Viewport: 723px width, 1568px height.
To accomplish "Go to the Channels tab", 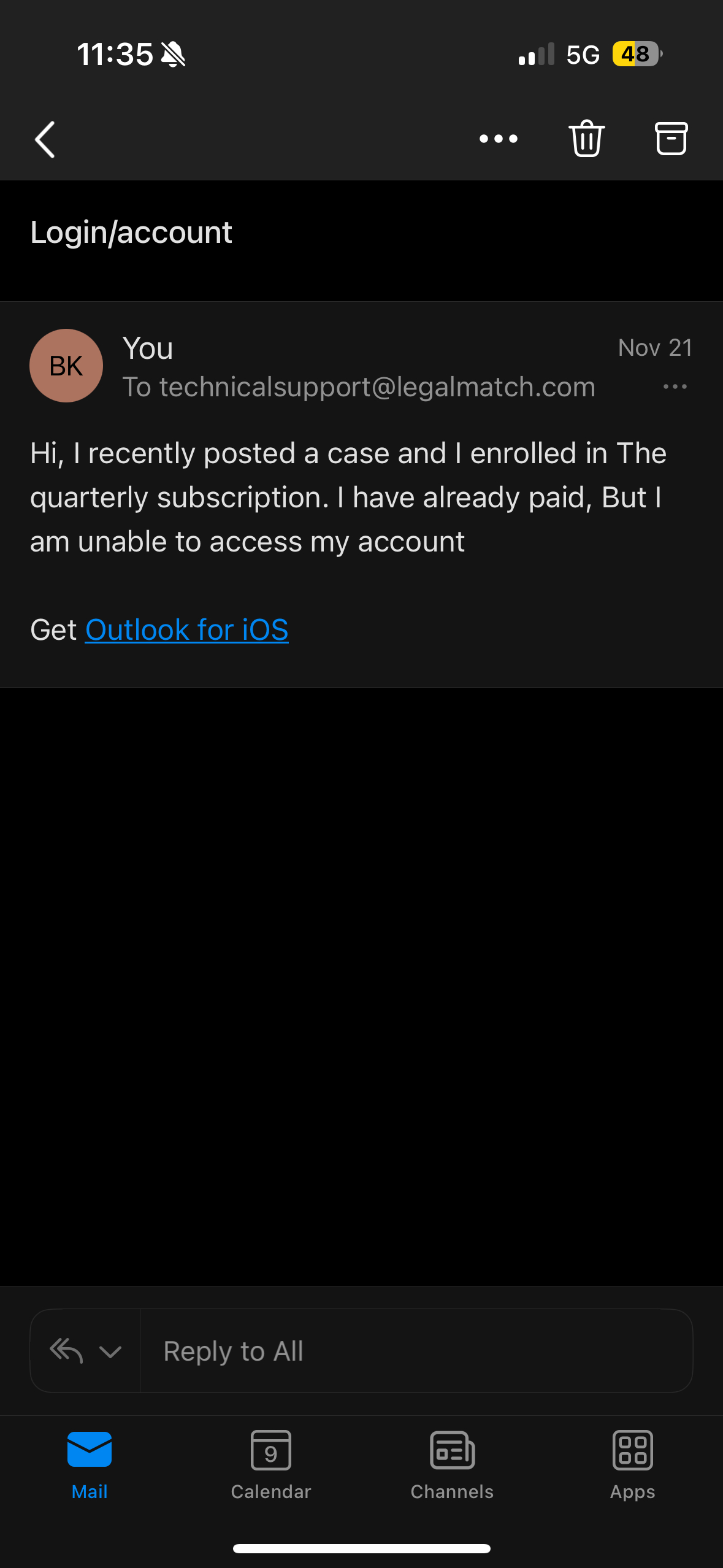I will tap(452, 1464).
